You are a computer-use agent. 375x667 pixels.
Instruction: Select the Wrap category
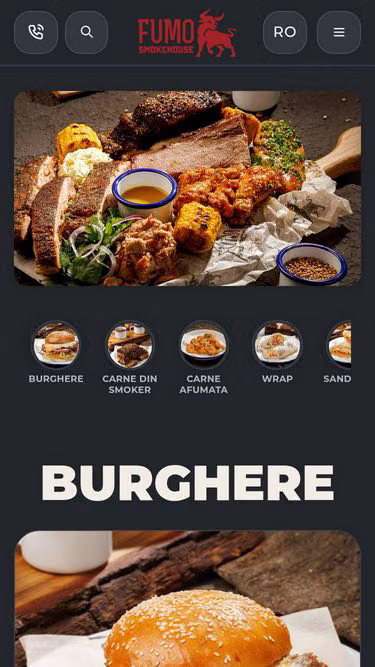click(x=277, y=353)
